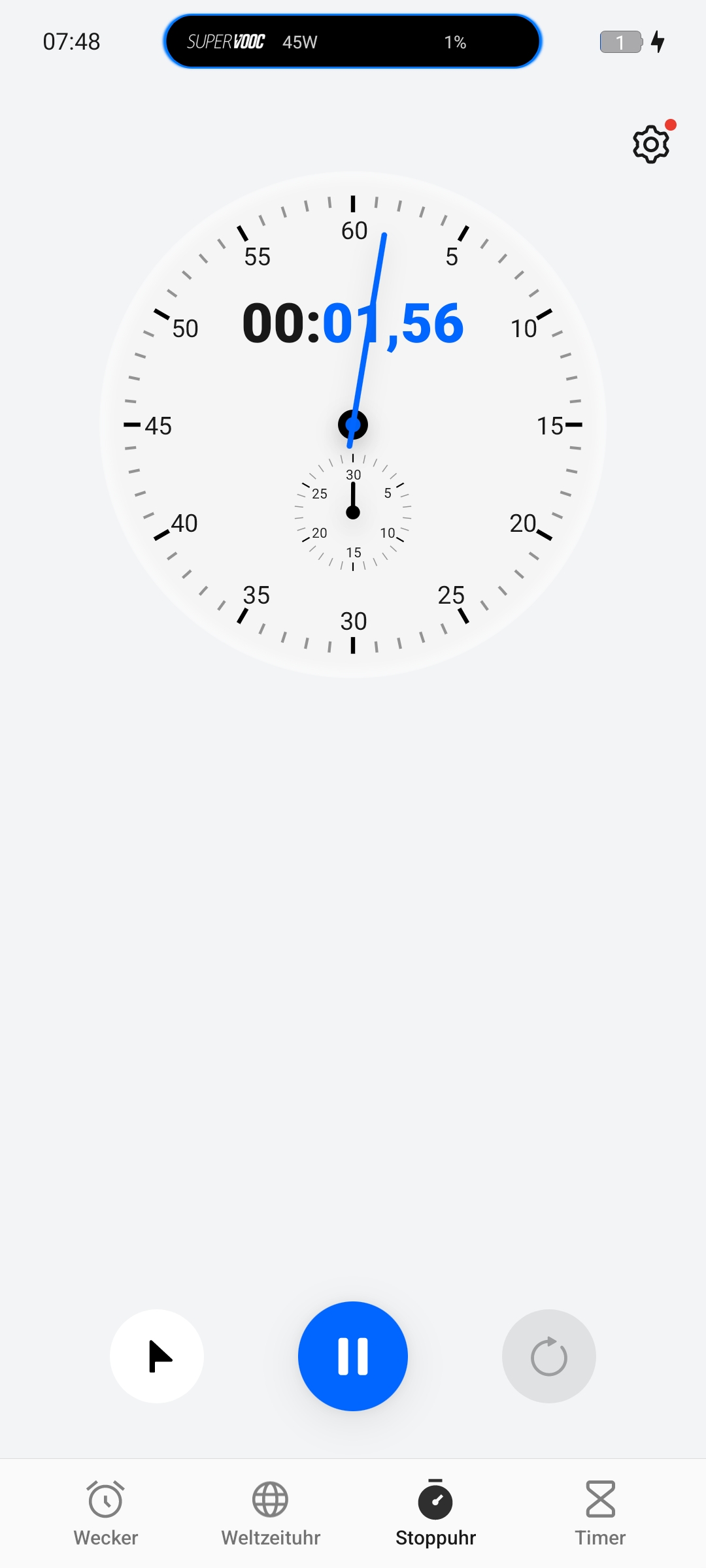Pause the running stopwatch

click(x=353, y=1356)
